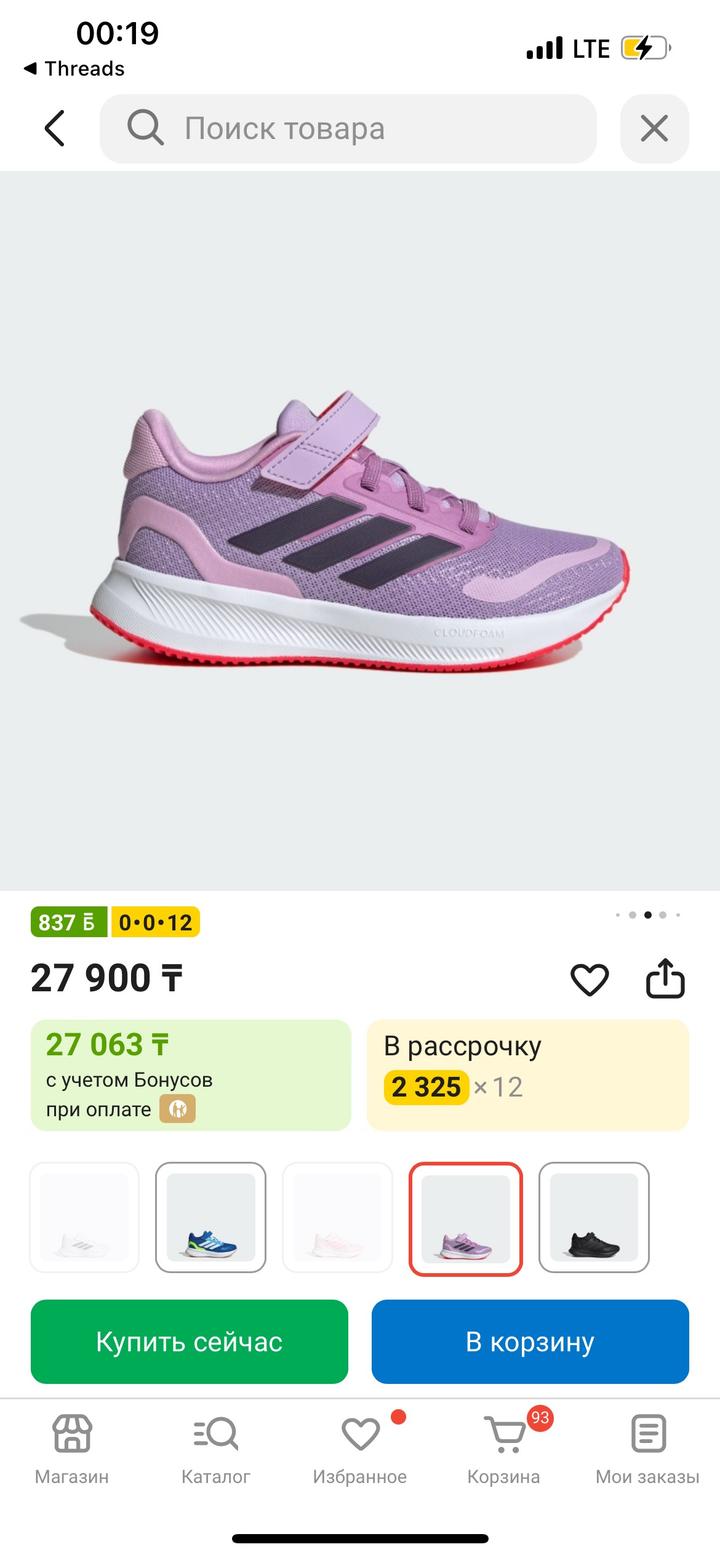Select the white sneaker color variant

[85, 1217]
